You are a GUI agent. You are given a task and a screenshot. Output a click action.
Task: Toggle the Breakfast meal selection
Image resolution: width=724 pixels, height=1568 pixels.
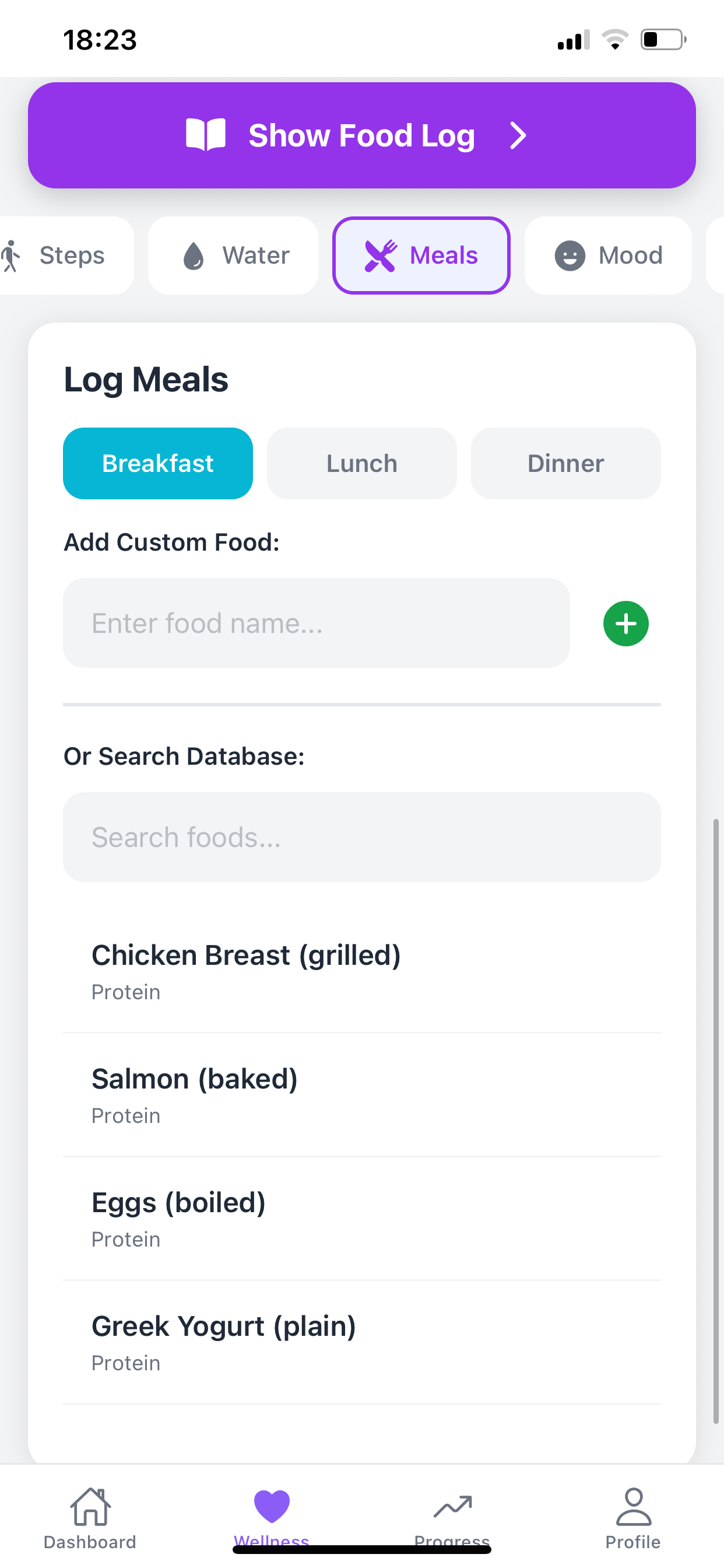tap(157, 463)
